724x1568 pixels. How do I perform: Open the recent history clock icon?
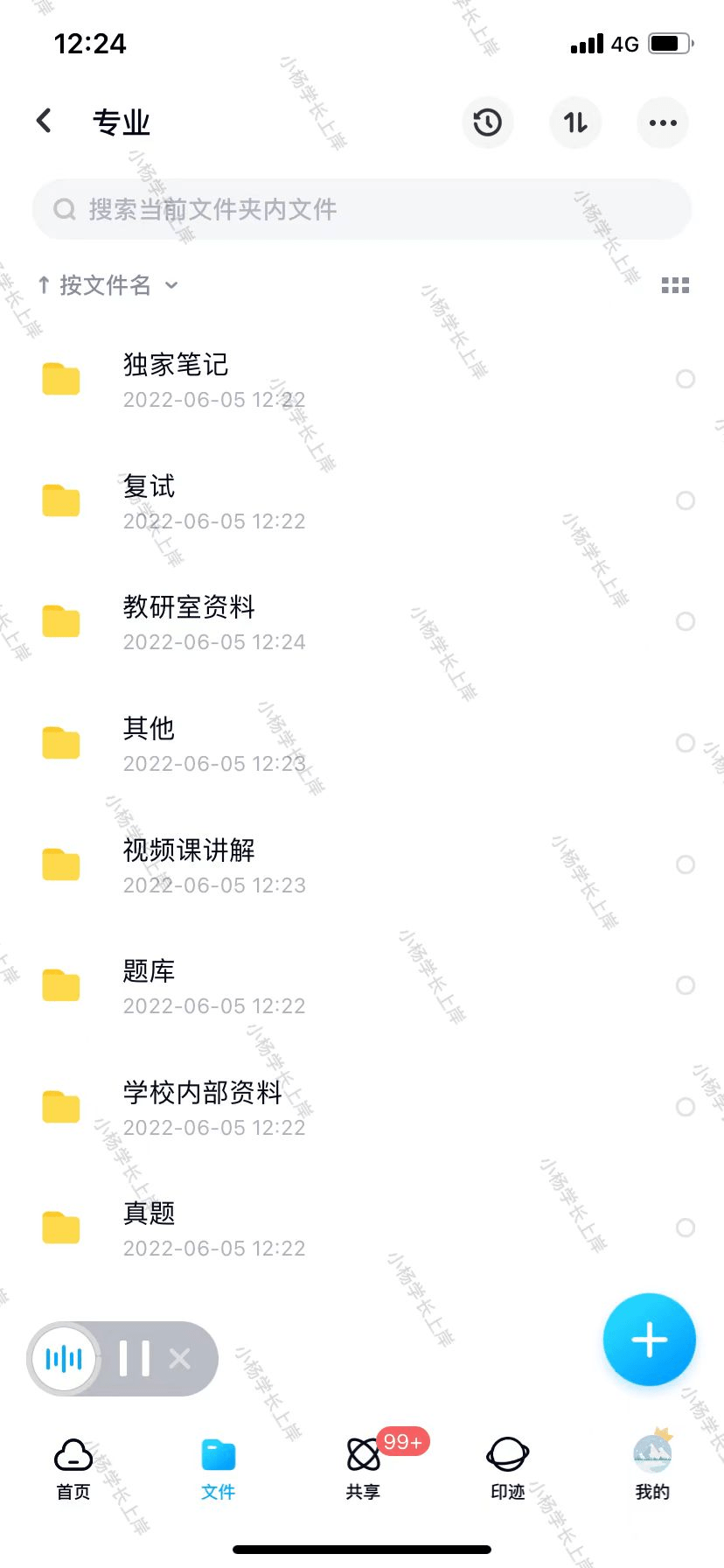(x=487, y=122)
